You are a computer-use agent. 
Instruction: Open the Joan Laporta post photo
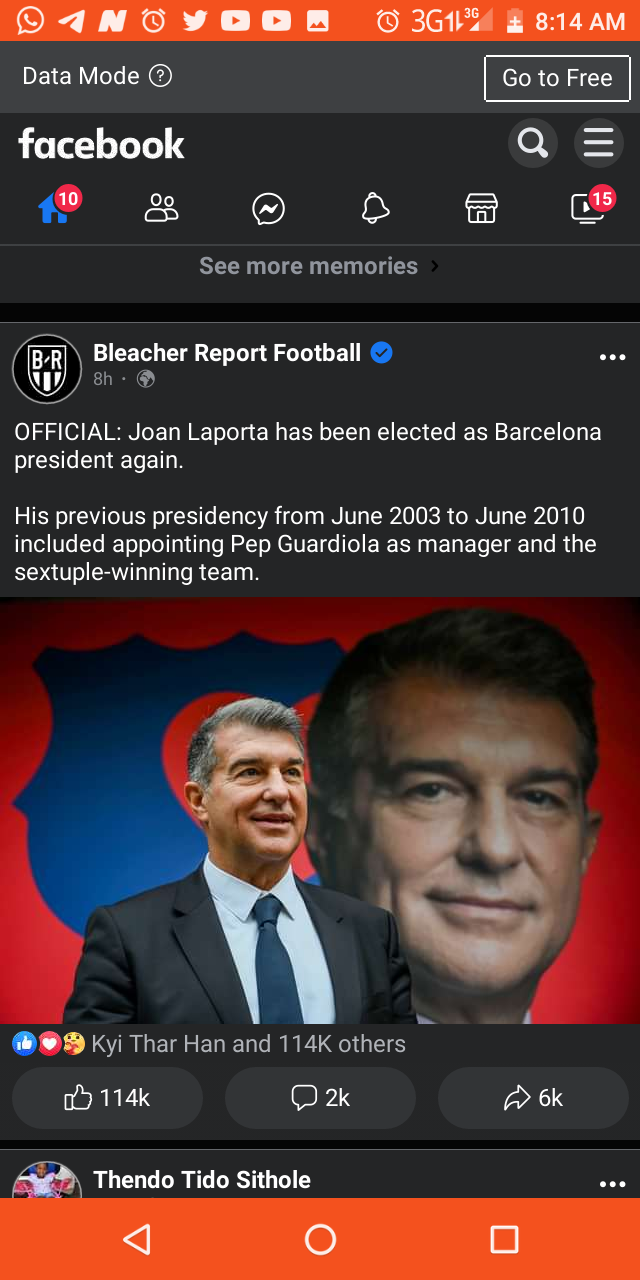coord(320,811)
